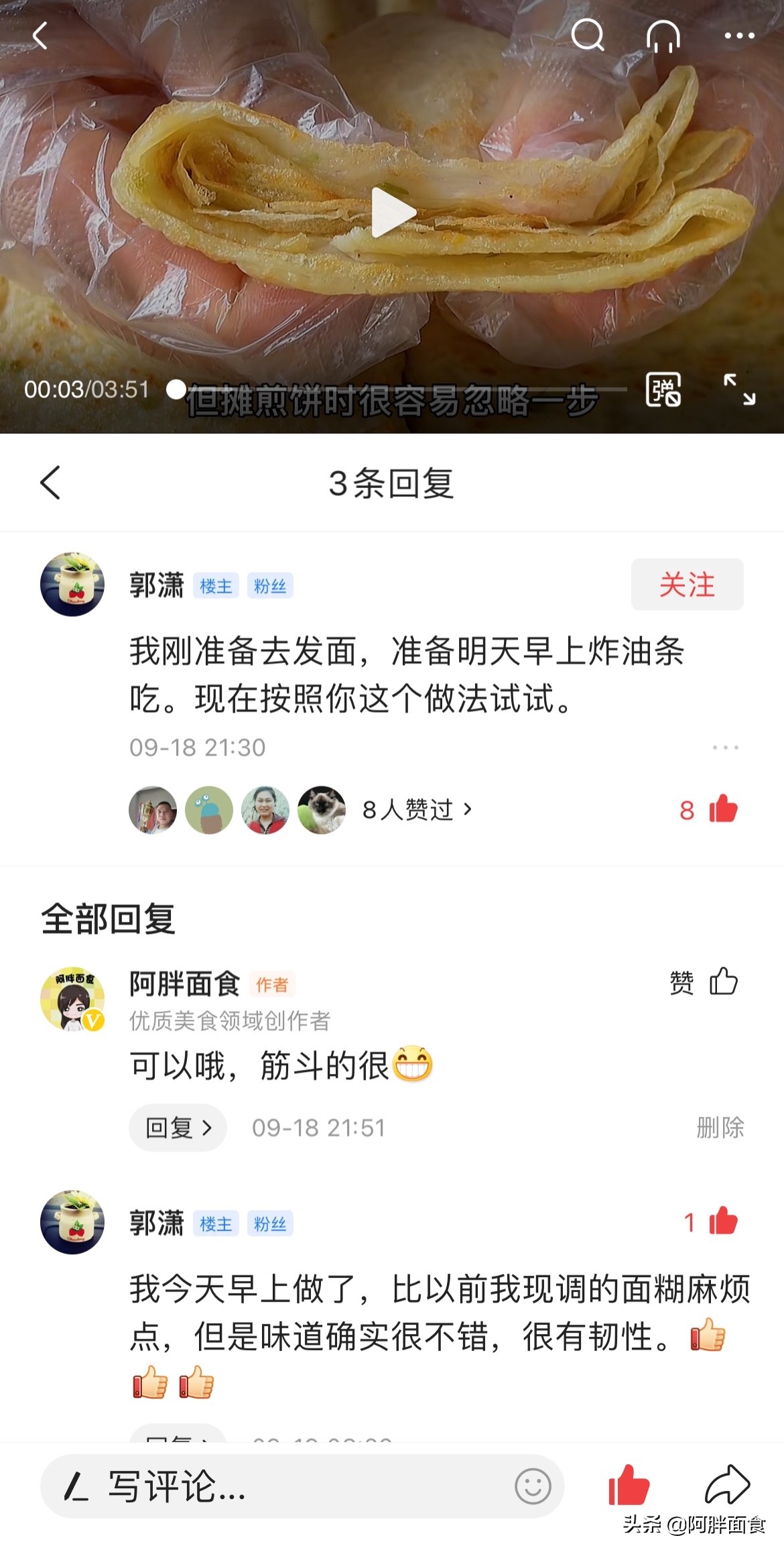784x1552 pixels.
Task: Start audio listening mode via headphones icon
Action: pos(664,37)
